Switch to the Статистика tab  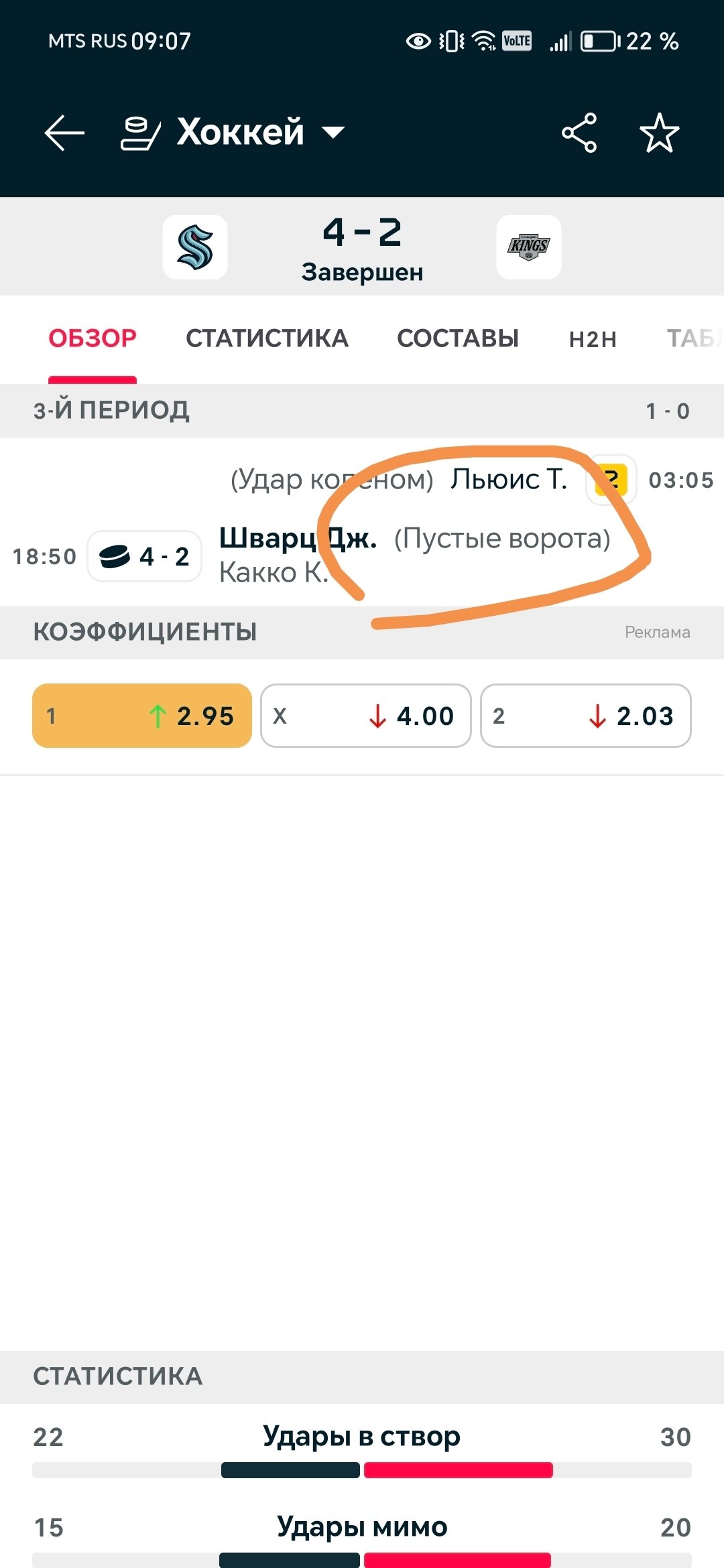click(x=267, y=338)
